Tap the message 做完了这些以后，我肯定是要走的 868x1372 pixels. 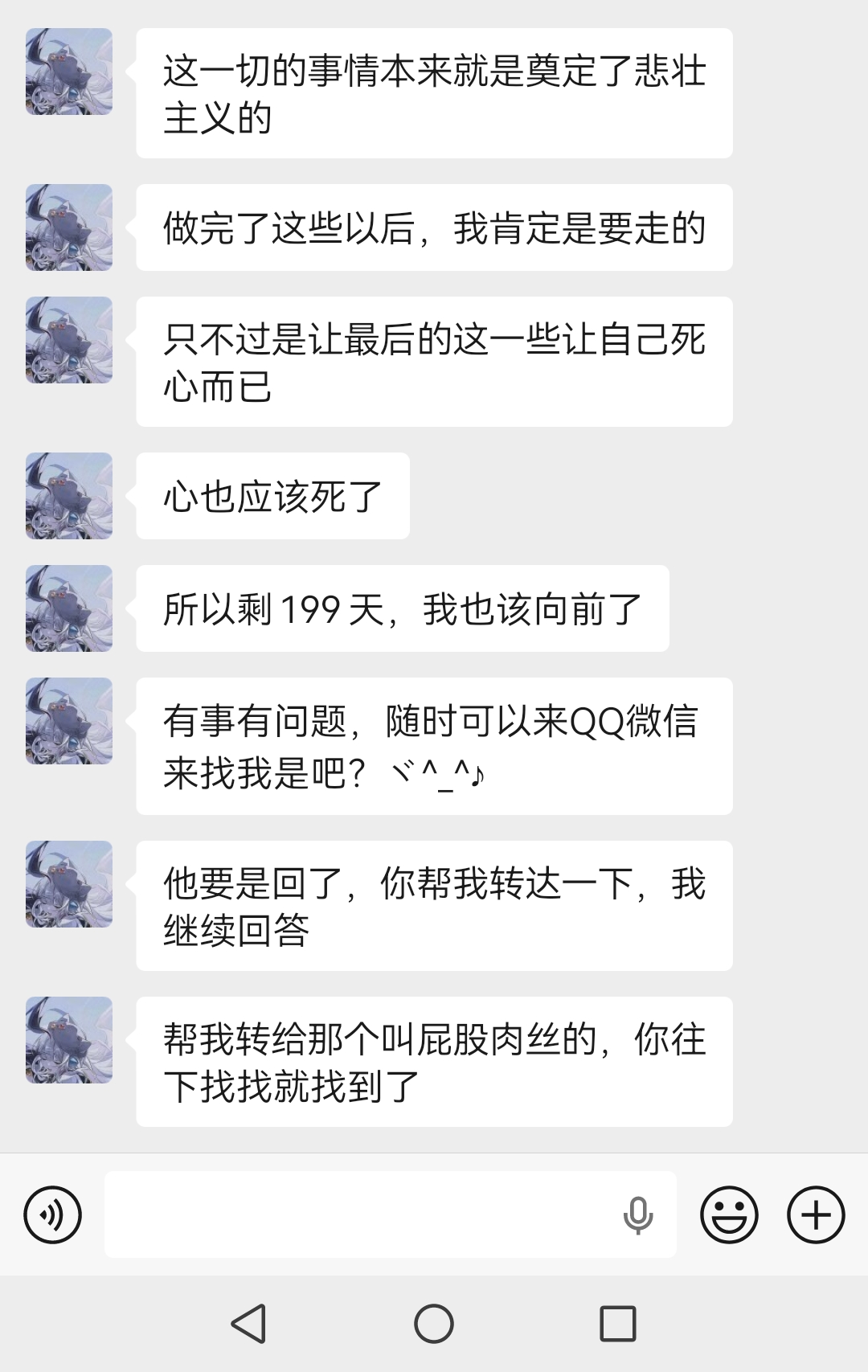[438, 230]
